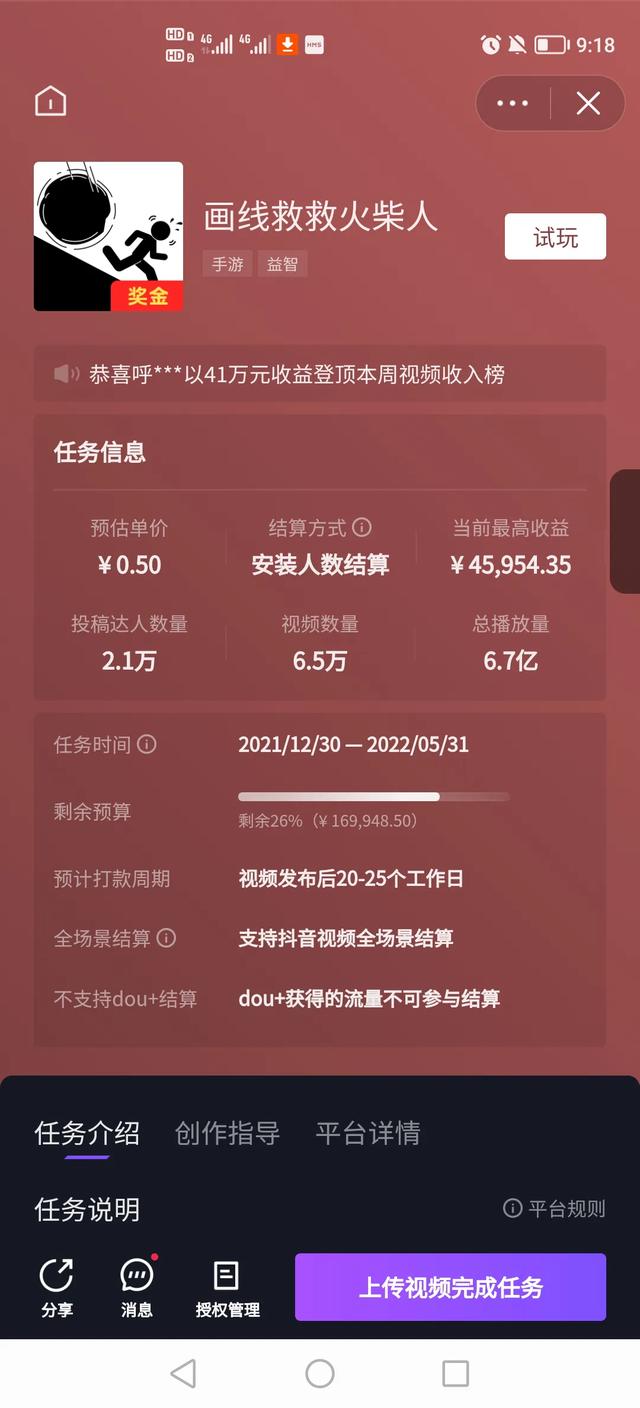Viewport: 640px width, 1408px height.
Task: Open 授权管理 authorization management
Action: click(x=227, y=1287)
